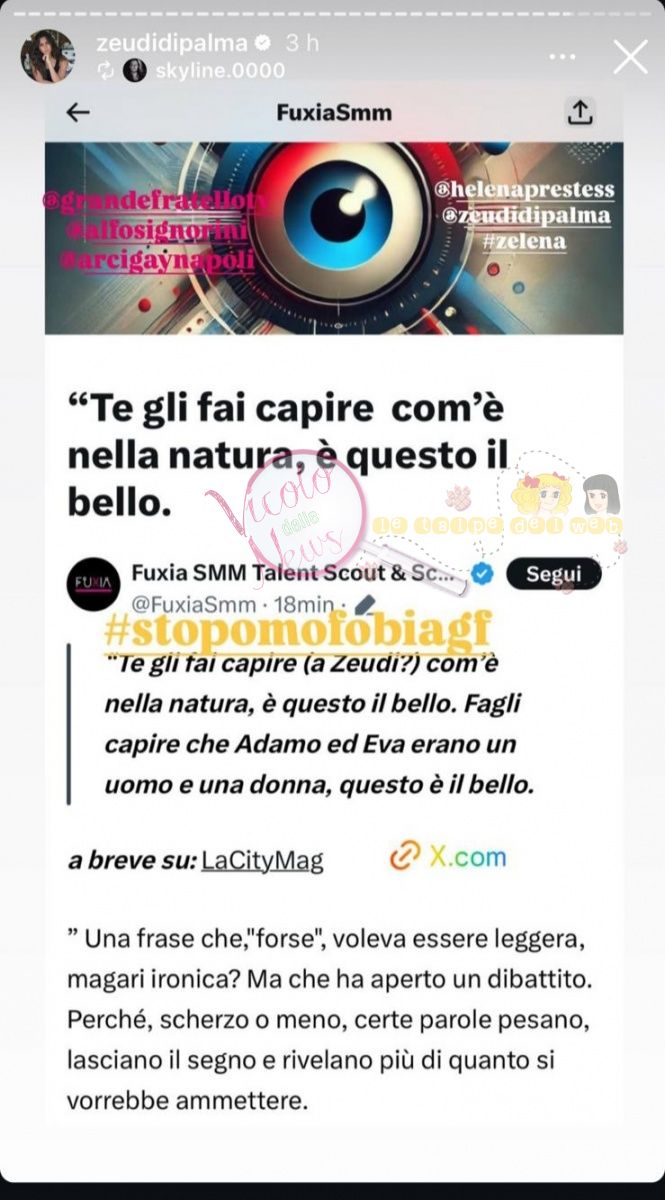The width and height of the screenshot is (665, 1200).
Task: Open reshared account skyline.0000
Action: pyautogui.click(x=219, y=70)
